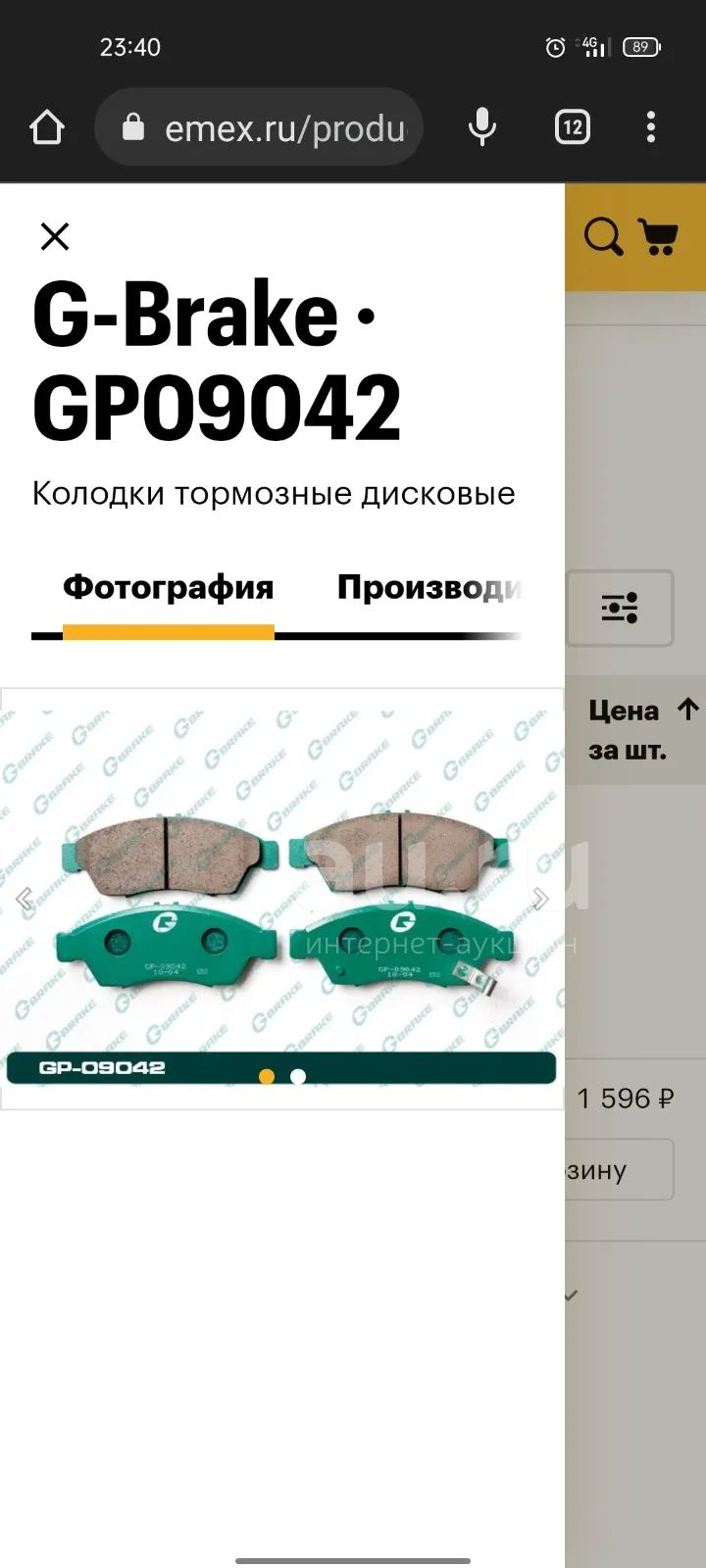
Task: Switch to the Производитель tab
Action: point(429,588)
